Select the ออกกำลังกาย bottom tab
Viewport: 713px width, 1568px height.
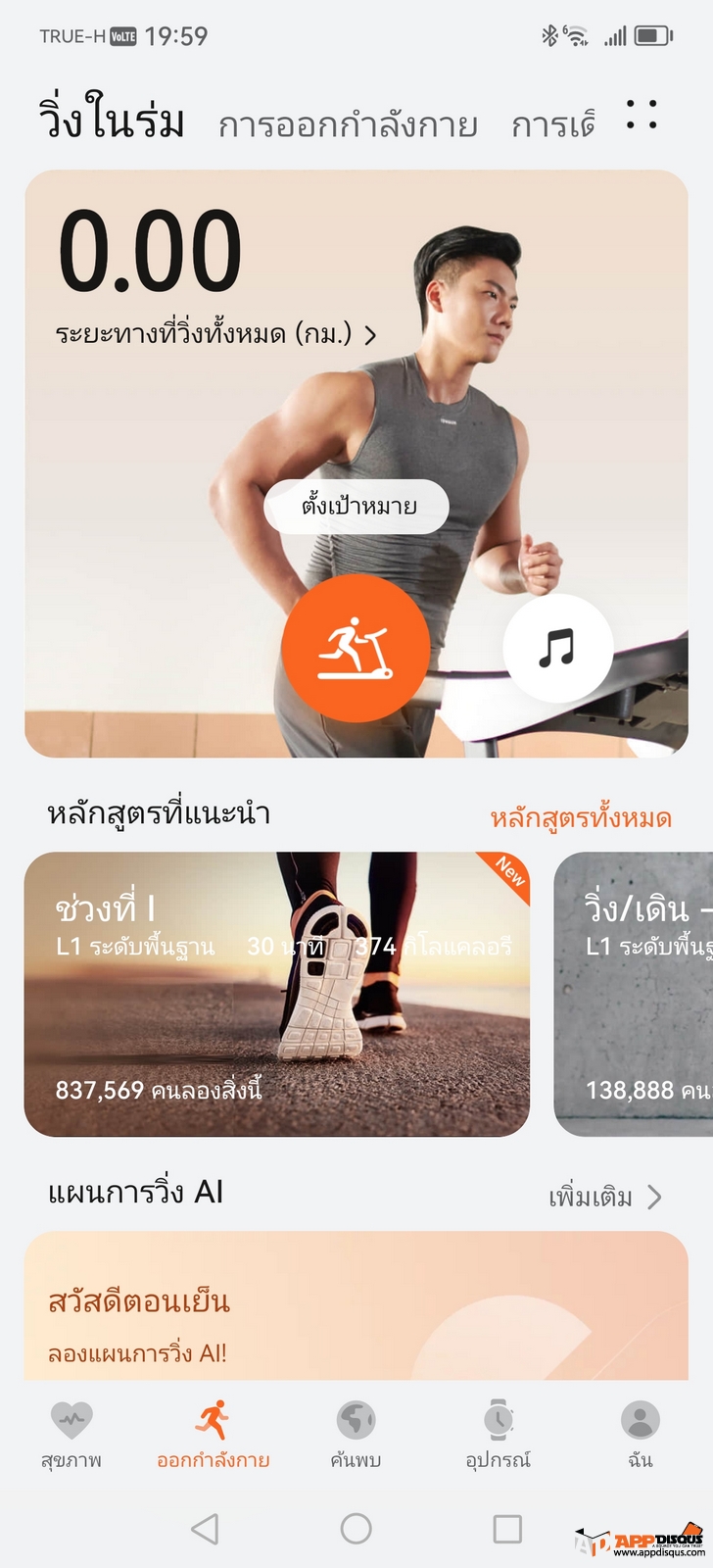tap(213, 1435)
